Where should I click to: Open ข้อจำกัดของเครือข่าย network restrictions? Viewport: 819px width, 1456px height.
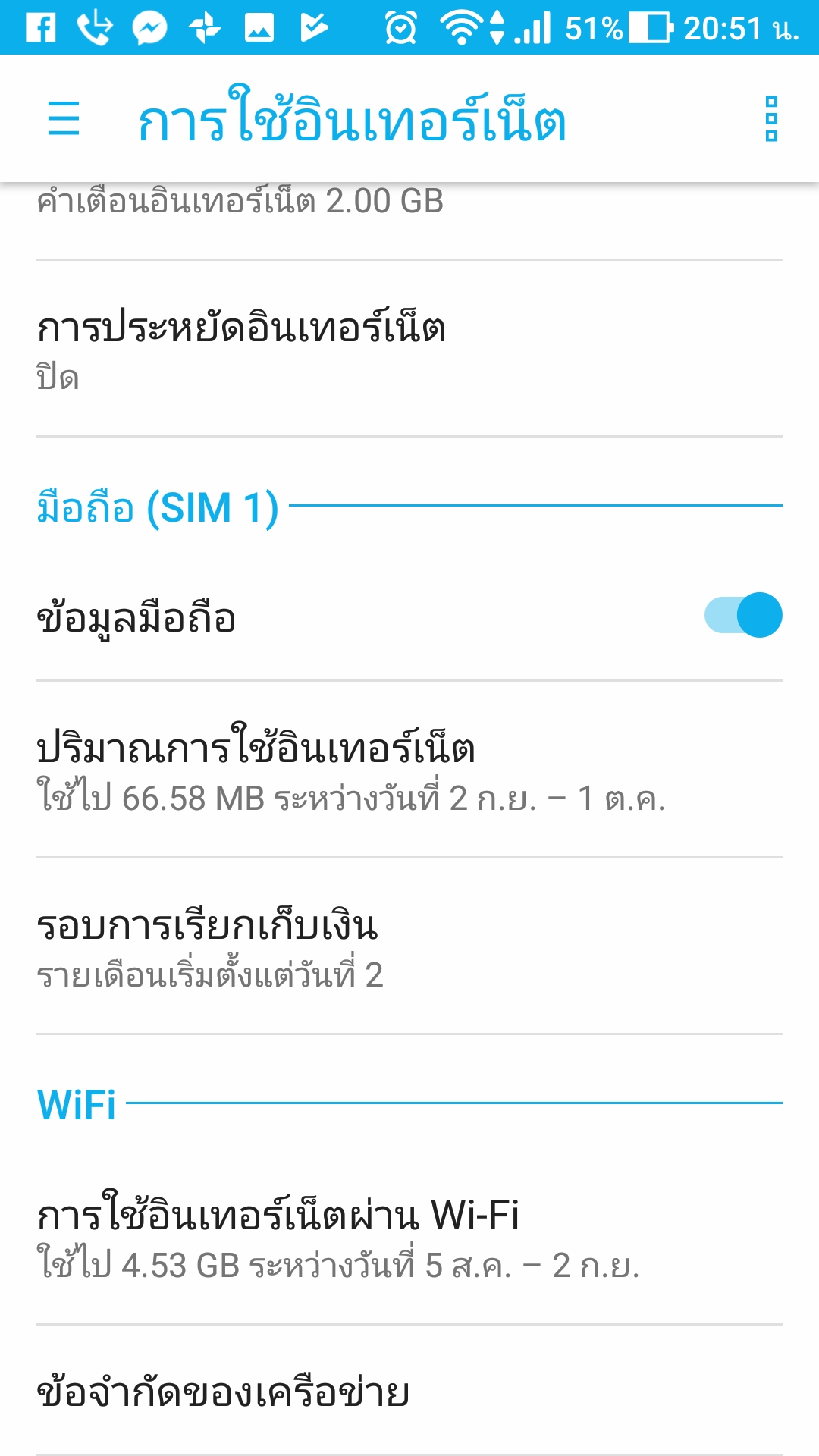[409, 1392]
